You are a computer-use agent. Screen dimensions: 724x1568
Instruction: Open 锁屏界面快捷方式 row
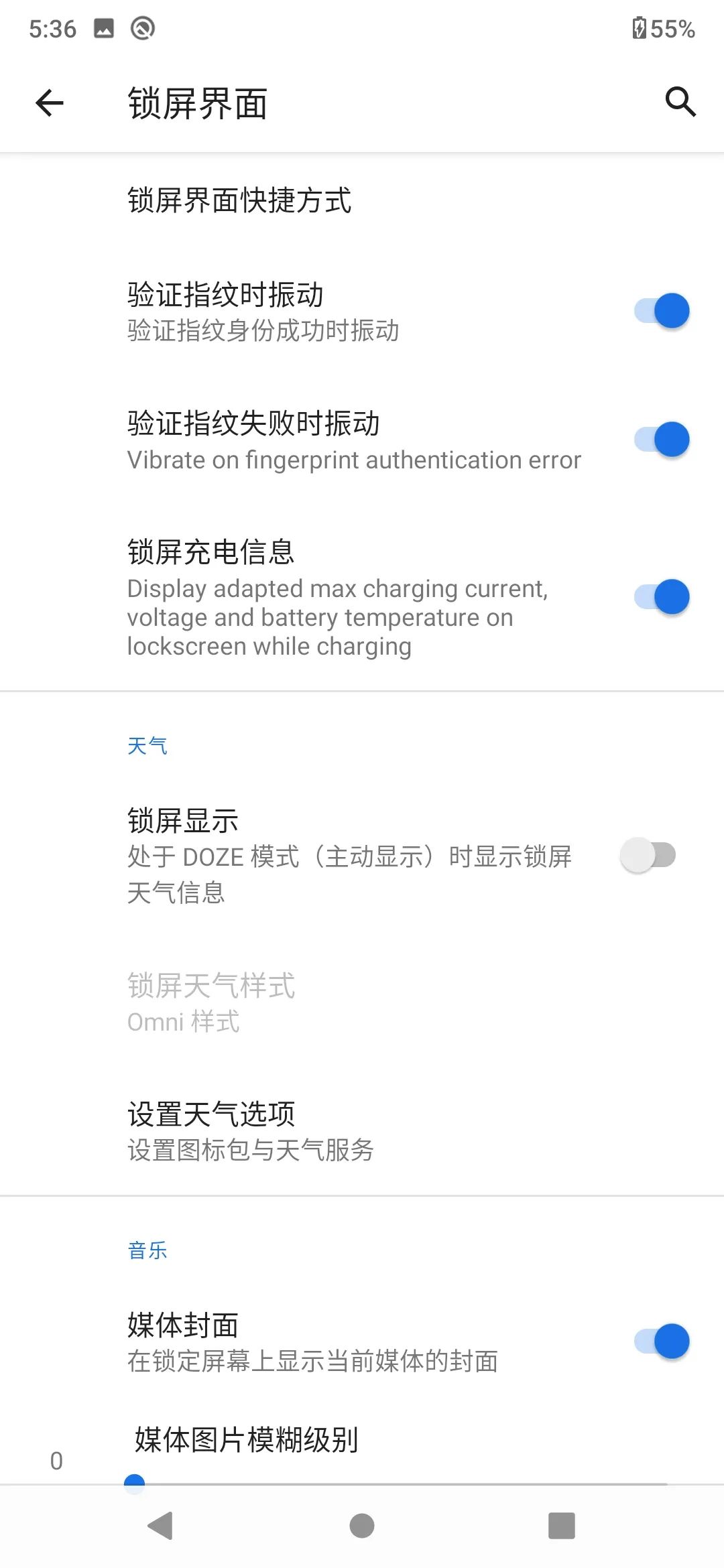pos(362,200)
